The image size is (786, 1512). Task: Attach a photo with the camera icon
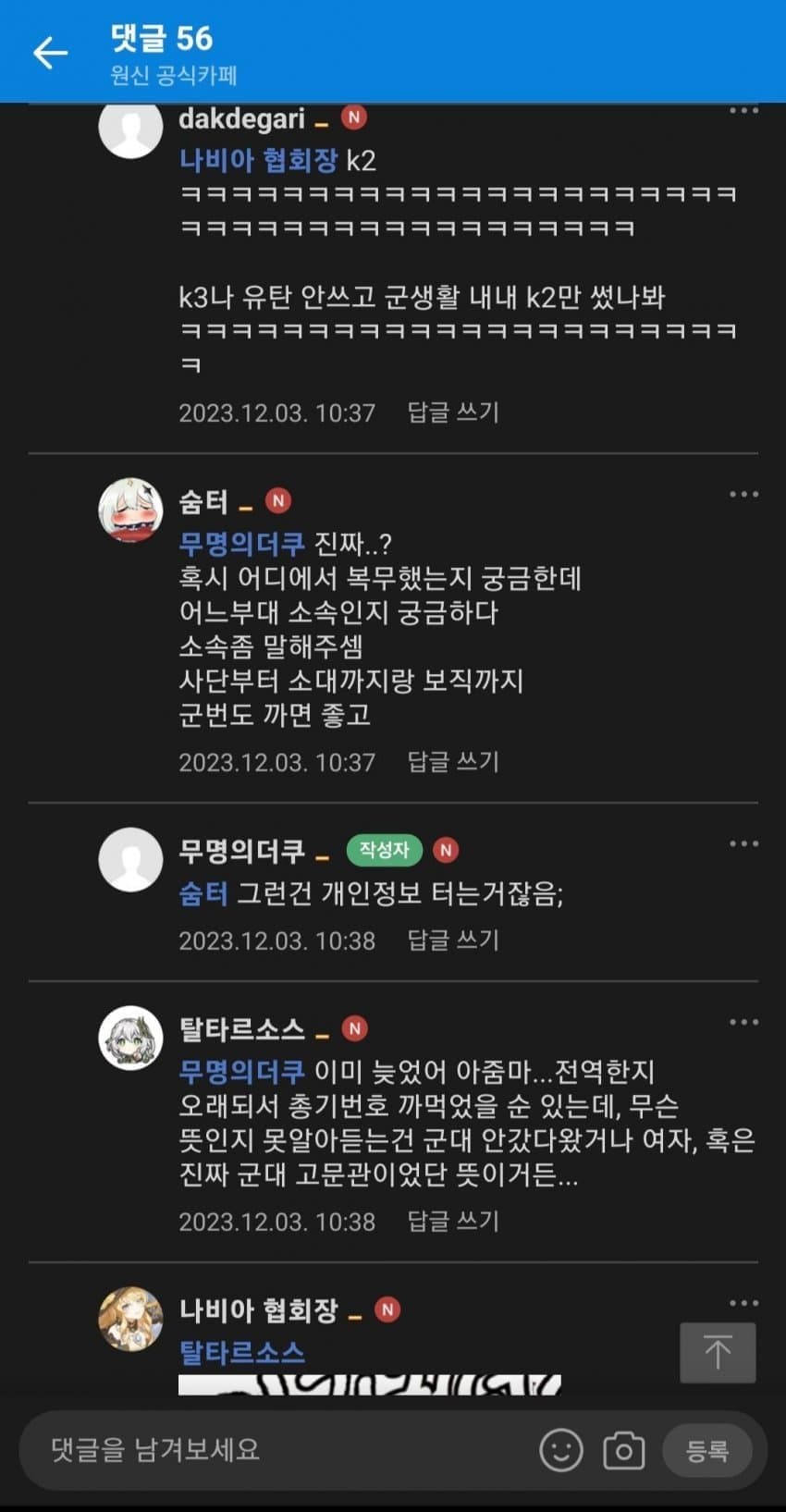[623, 1450]
